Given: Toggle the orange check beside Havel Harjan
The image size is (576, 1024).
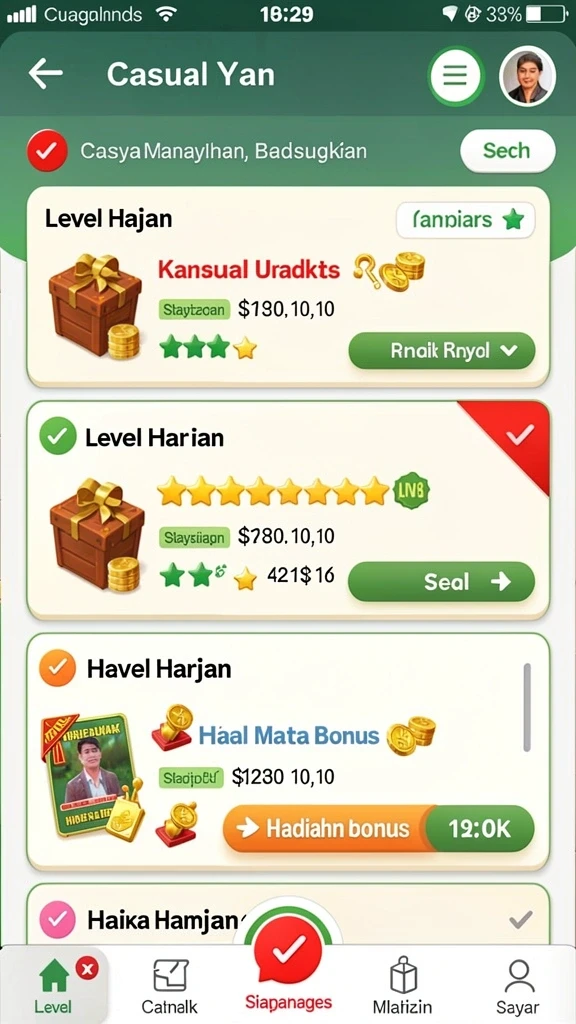Looking at the screenshot, I should [57, 667].
